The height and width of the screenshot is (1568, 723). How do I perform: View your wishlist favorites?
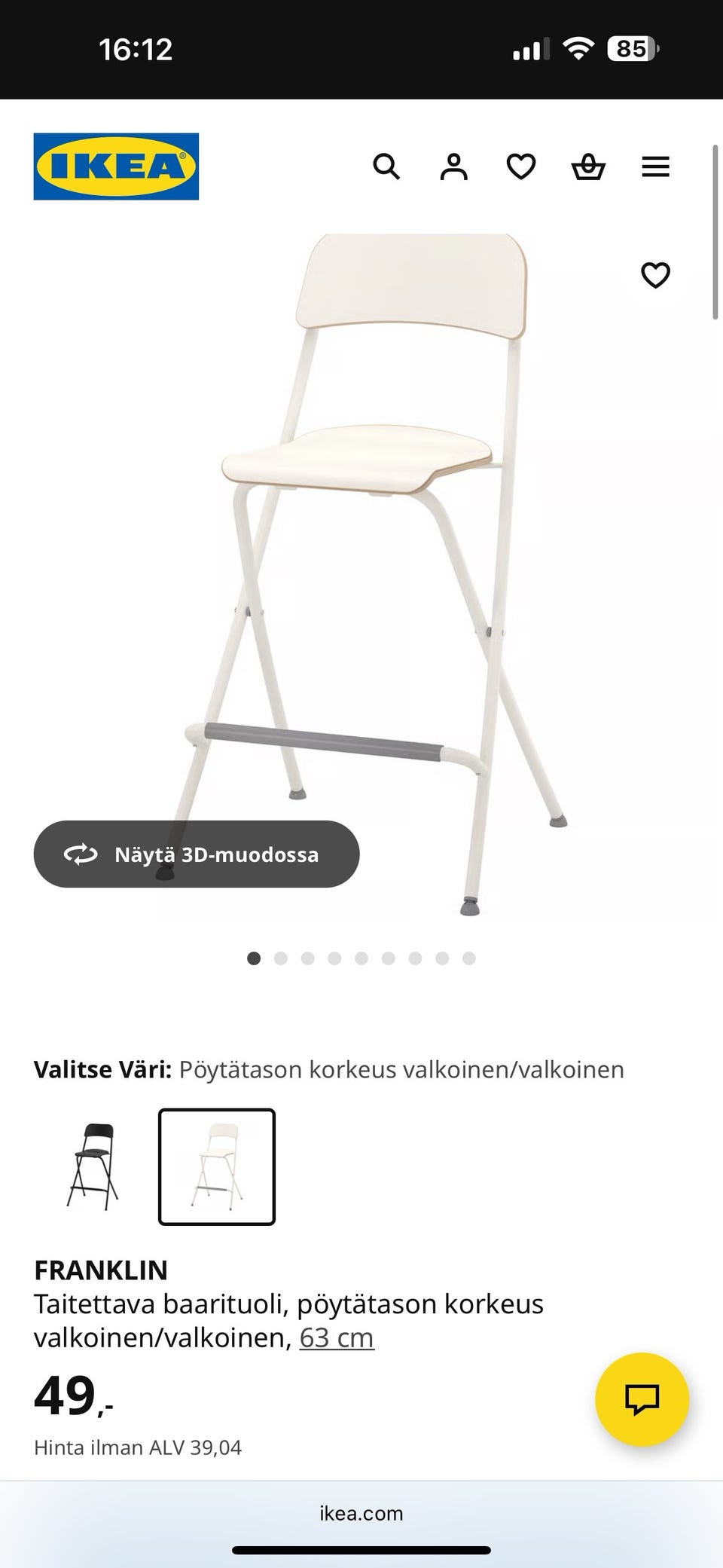click(x=520, y=167)
